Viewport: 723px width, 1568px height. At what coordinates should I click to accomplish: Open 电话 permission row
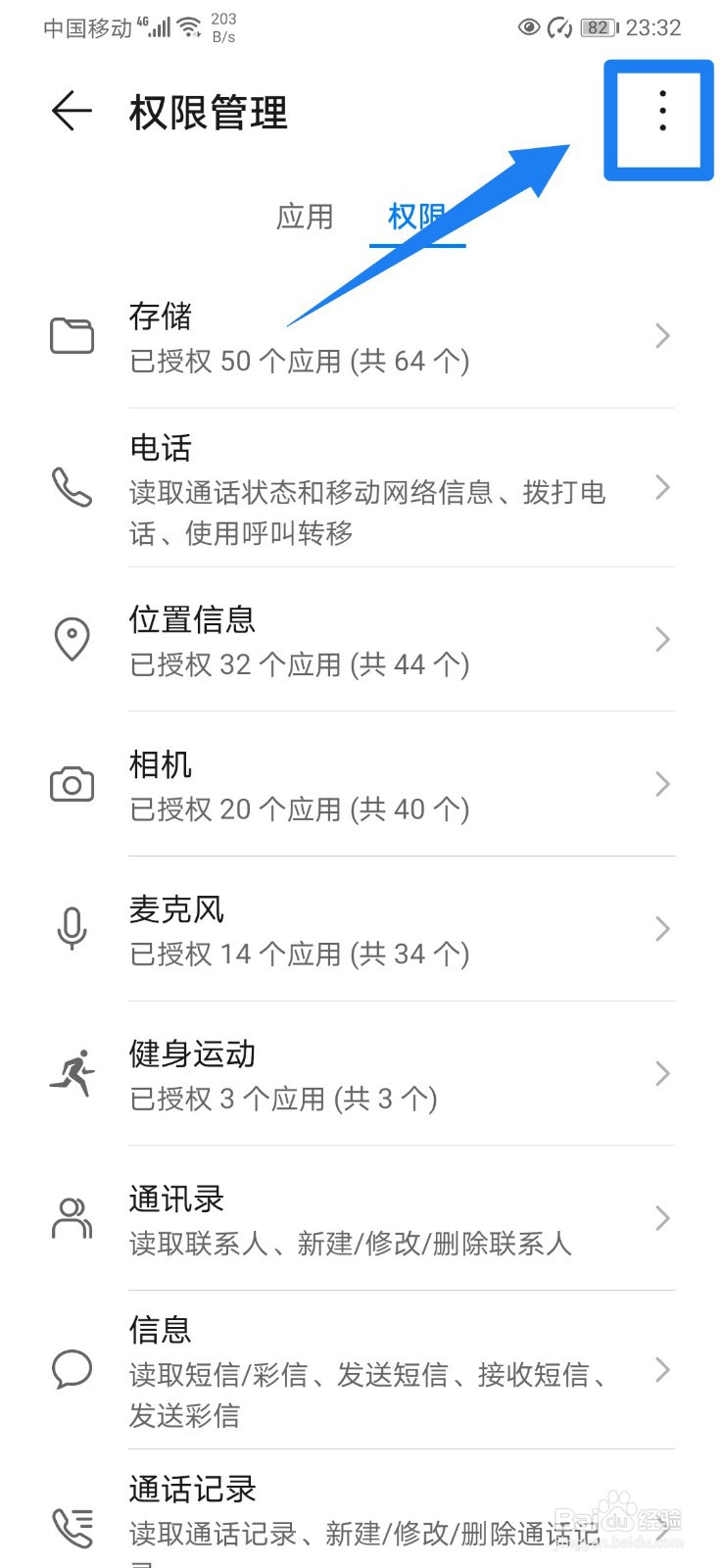pyautogui.click(x=361, y=488)
